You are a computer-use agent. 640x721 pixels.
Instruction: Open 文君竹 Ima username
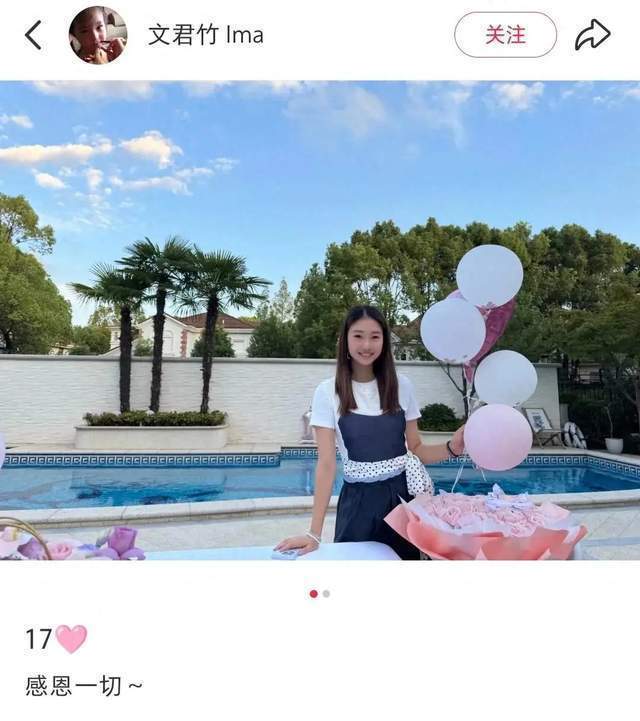tap(206, 35)
